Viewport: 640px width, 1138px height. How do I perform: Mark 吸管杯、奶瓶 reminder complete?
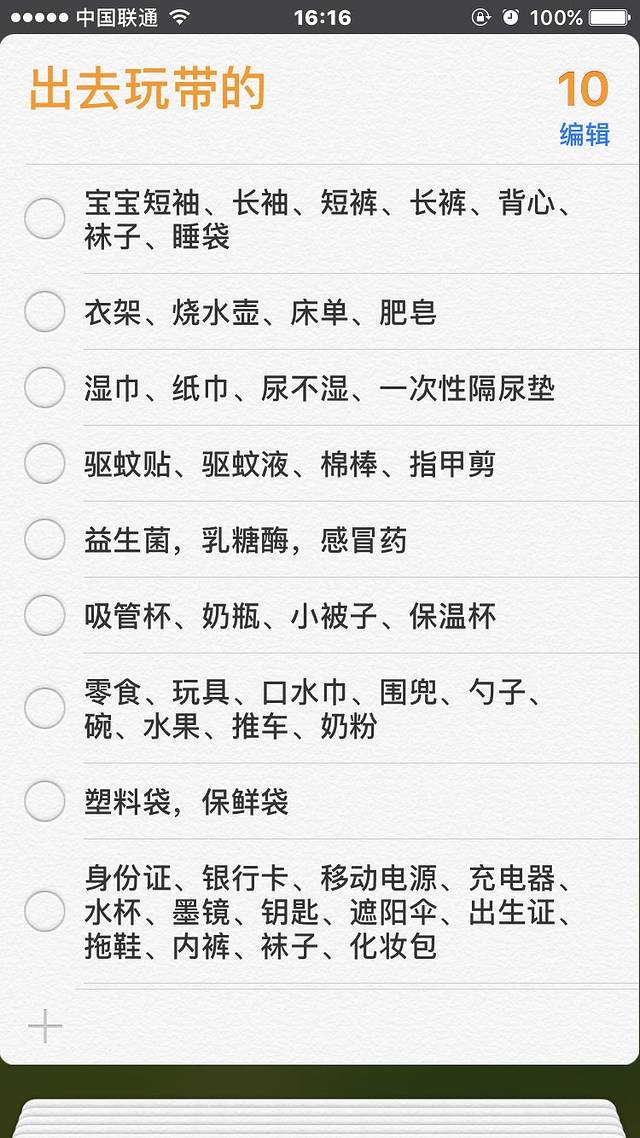pos(45,616)
